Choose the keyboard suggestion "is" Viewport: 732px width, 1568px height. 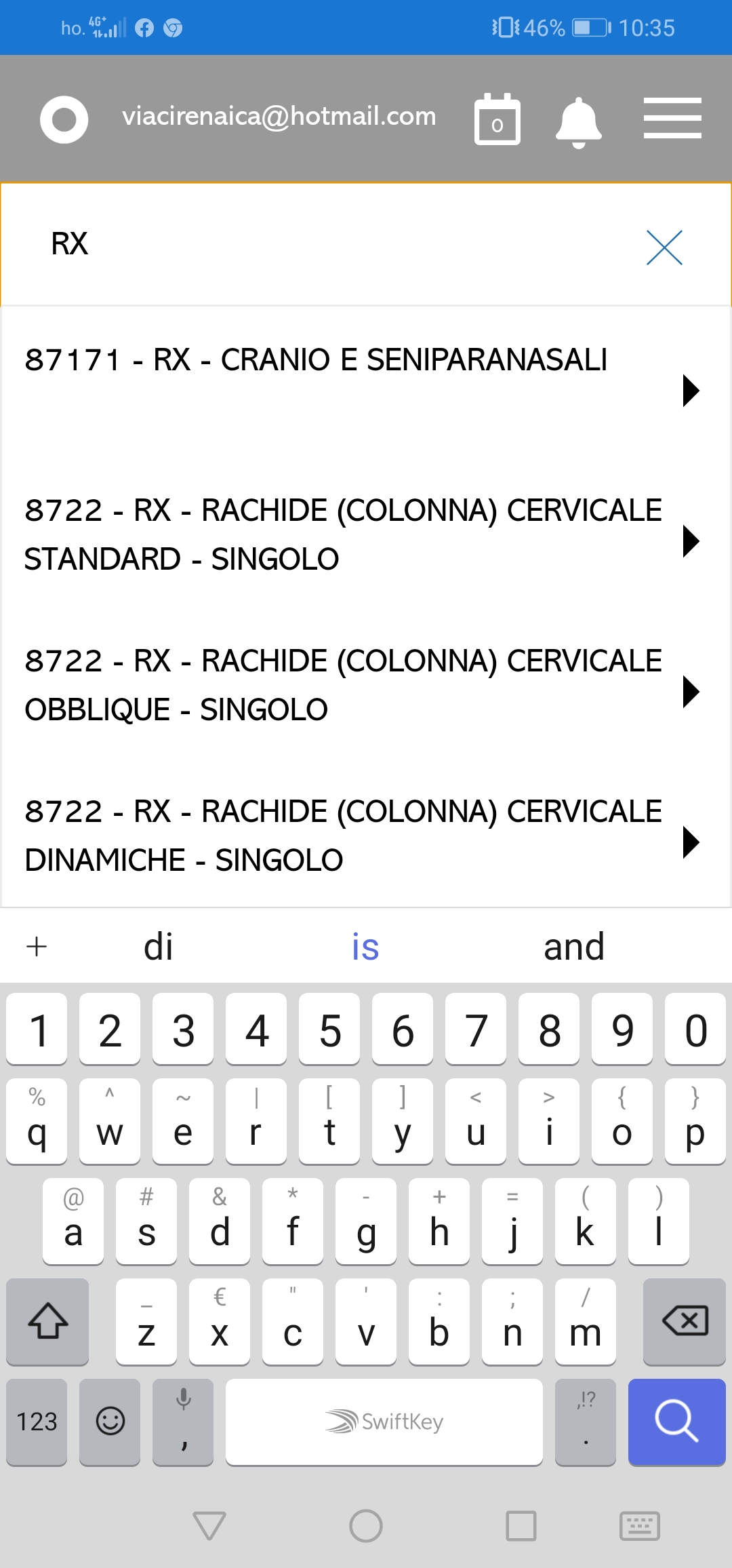point(365,947)
